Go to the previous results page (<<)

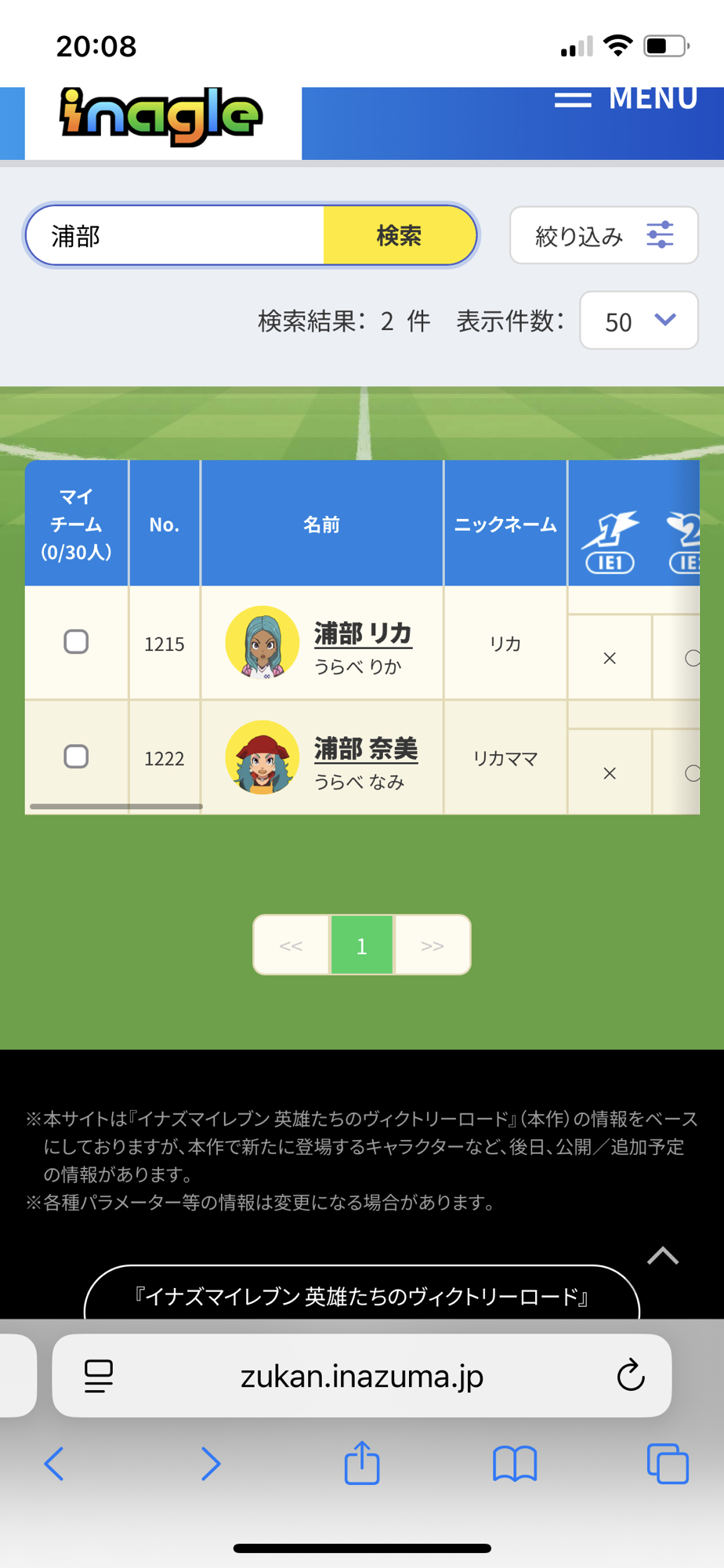tap(291, 946)
